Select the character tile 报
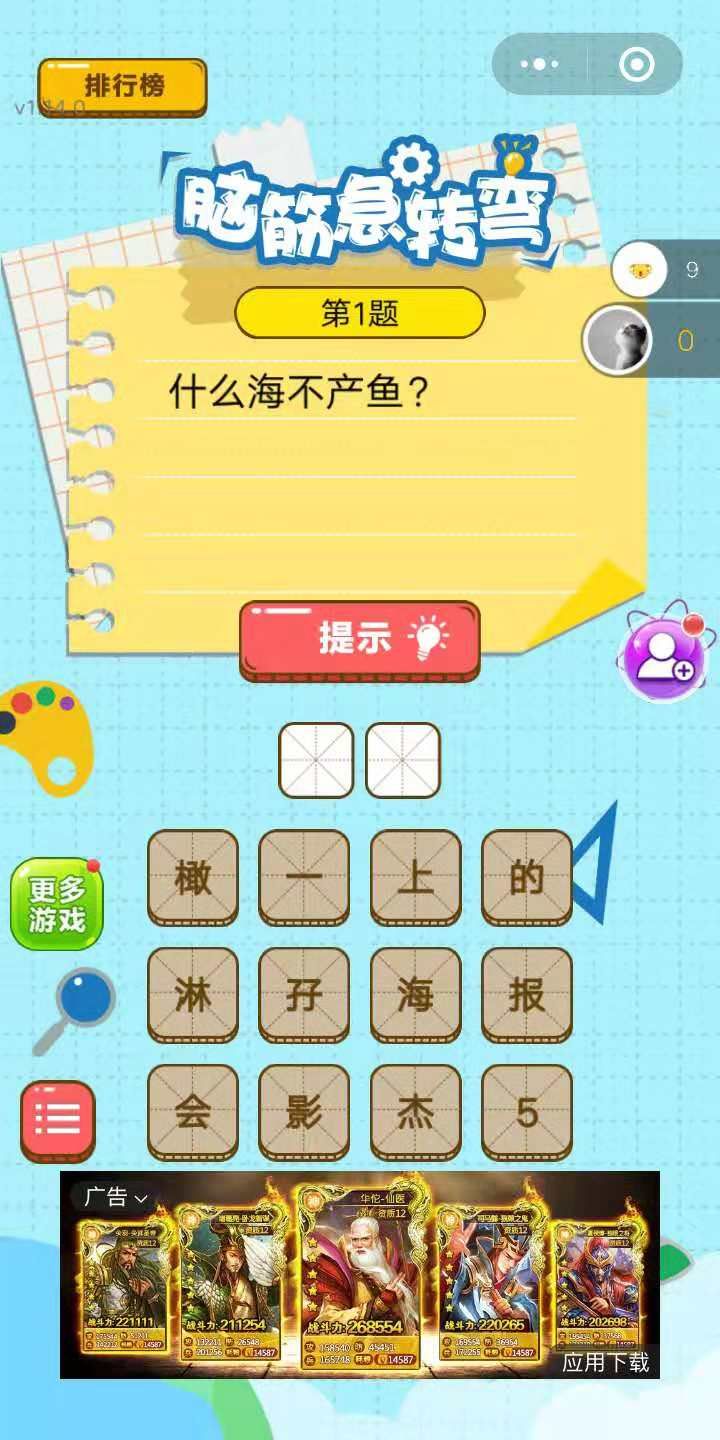Viewport: 720px width, 1440px height. [527, 995]
